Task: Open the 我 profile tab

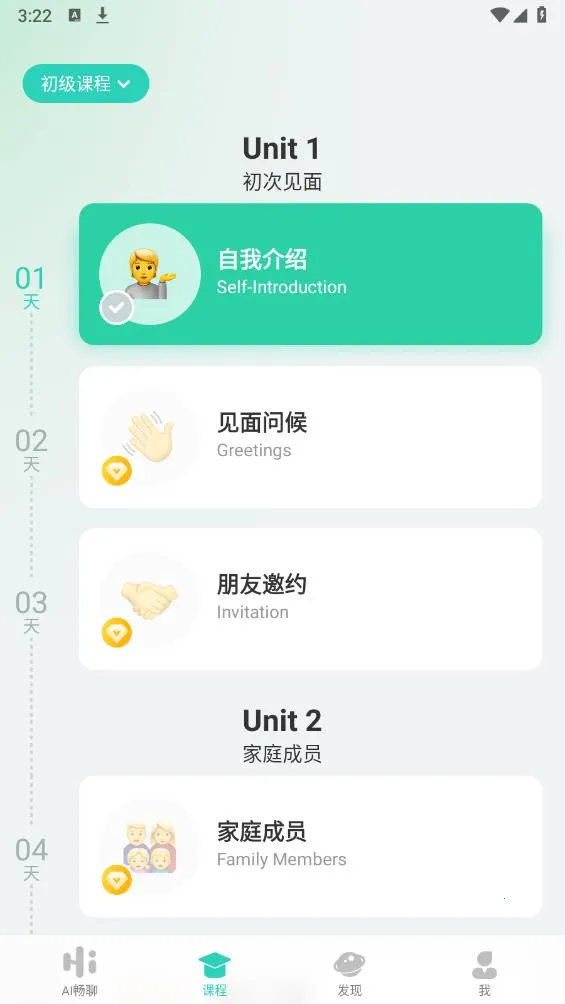Action: 484,971
